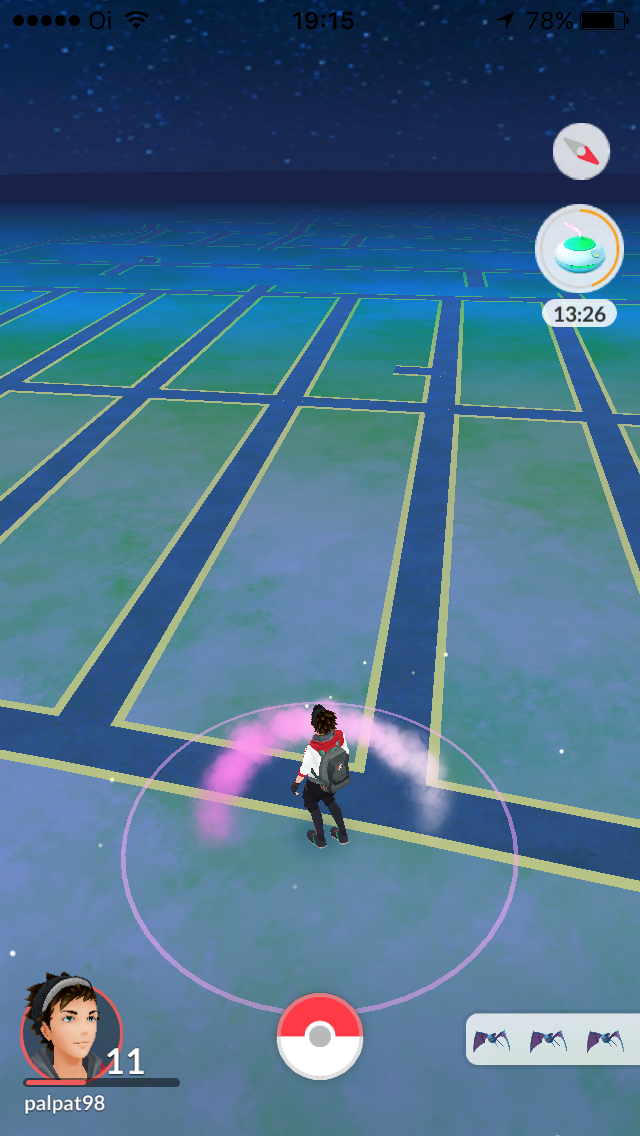This screenshot has width=640, height=1136.
Task: Tap the compass to reorient the map
Action: tap(581, 152)
